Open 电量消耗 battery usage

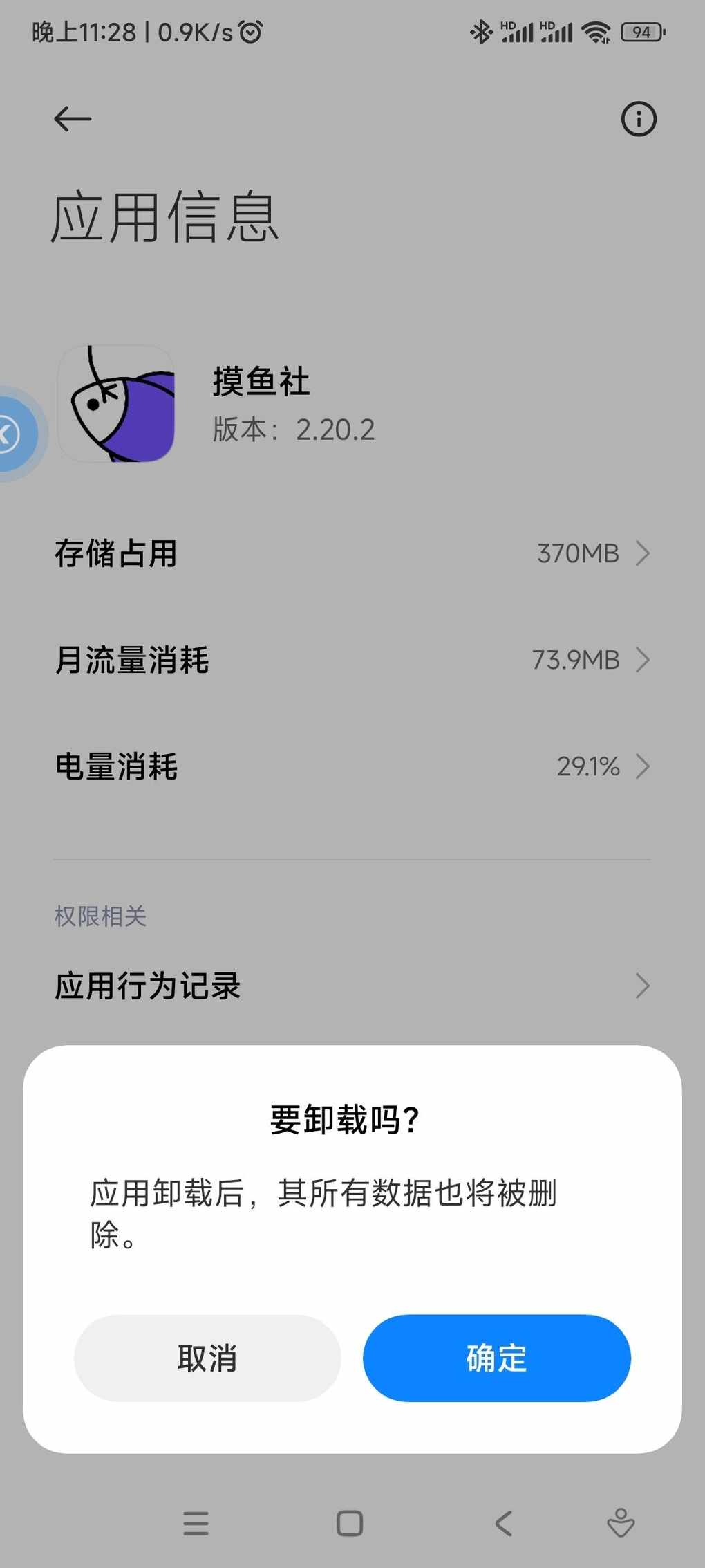click(x=352, y=766)
